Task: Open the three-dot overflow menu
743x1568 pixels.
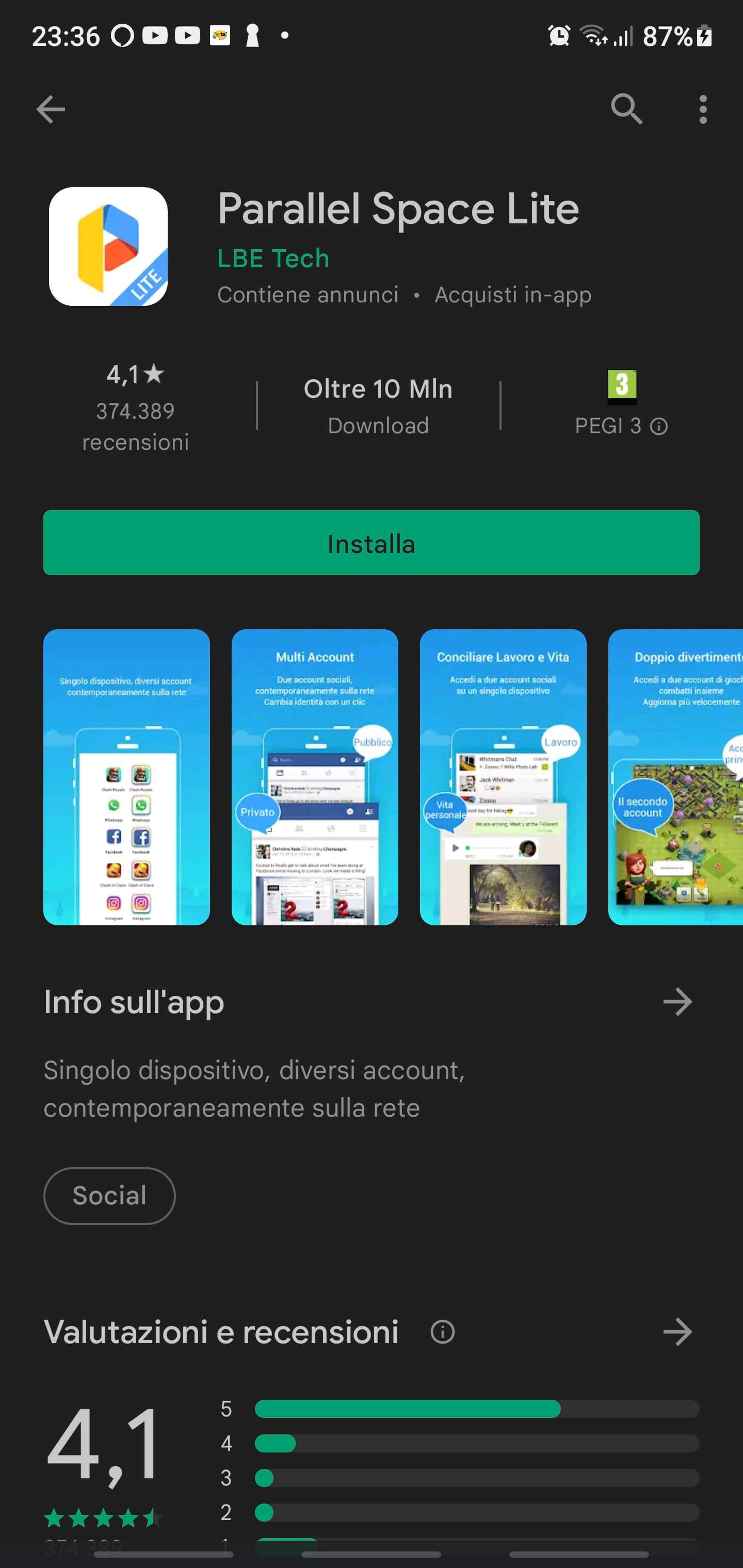Action: [x=703, y=109]
